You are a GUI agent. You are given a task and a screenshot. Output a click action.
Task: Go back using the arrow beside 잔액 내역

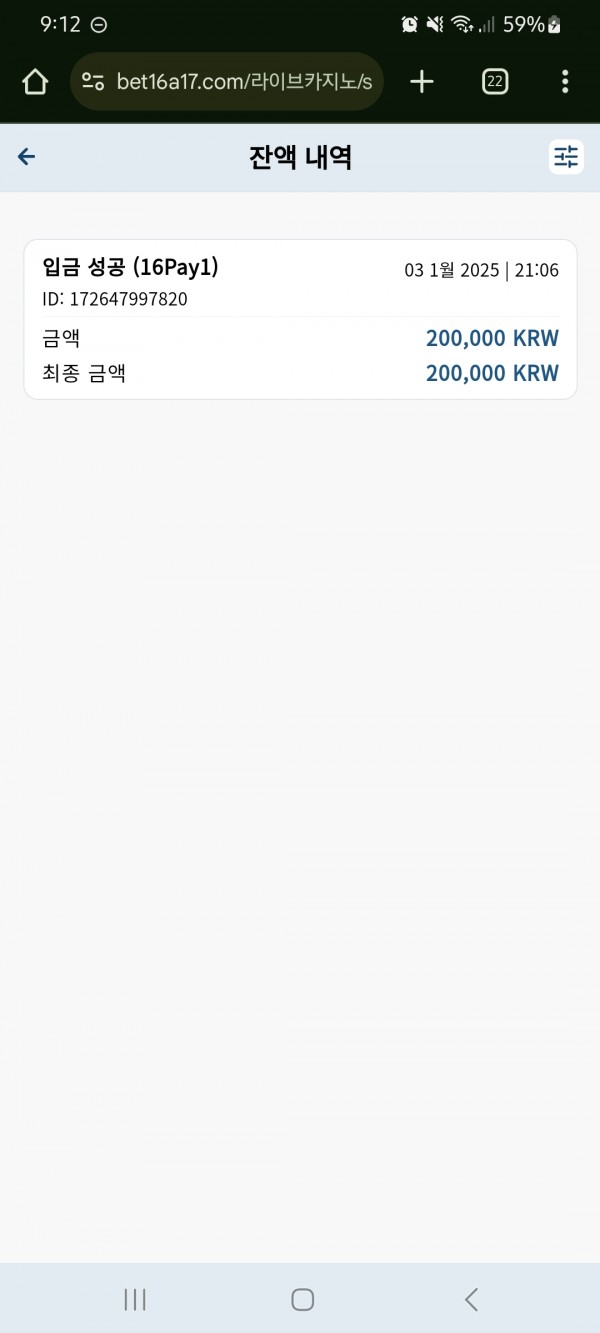[x=27, y=156]
